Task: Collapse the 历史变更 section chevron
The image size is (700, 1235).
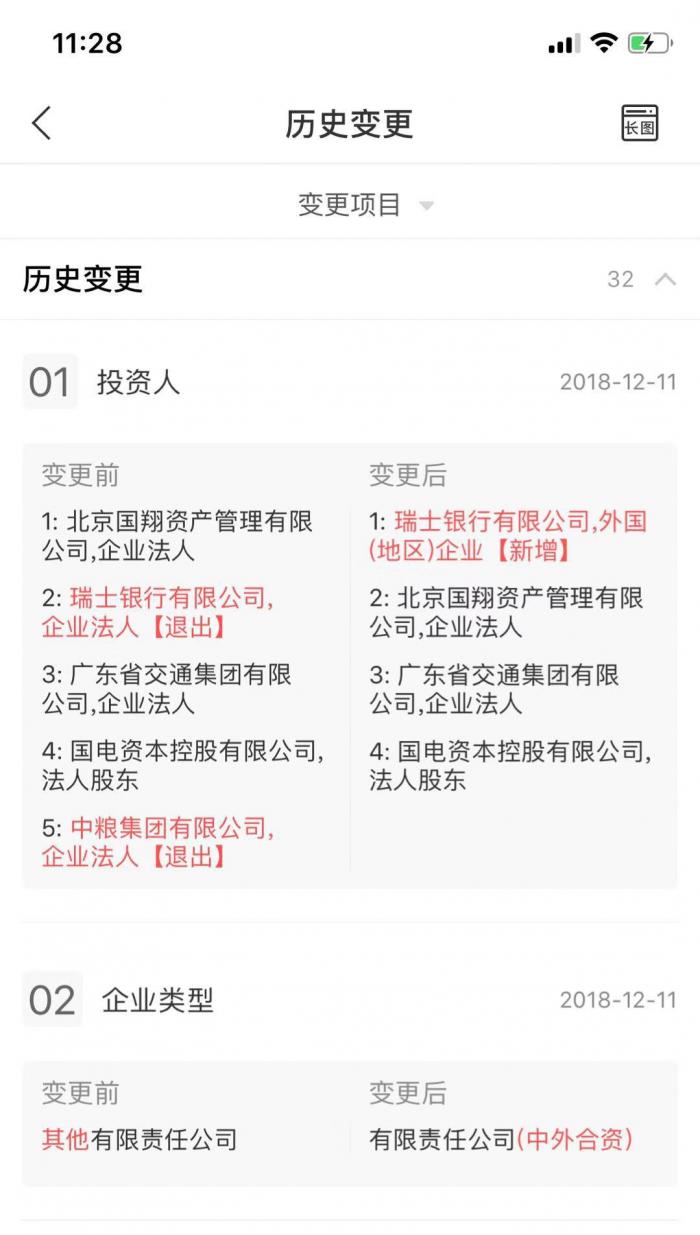Action: [665, 279]
